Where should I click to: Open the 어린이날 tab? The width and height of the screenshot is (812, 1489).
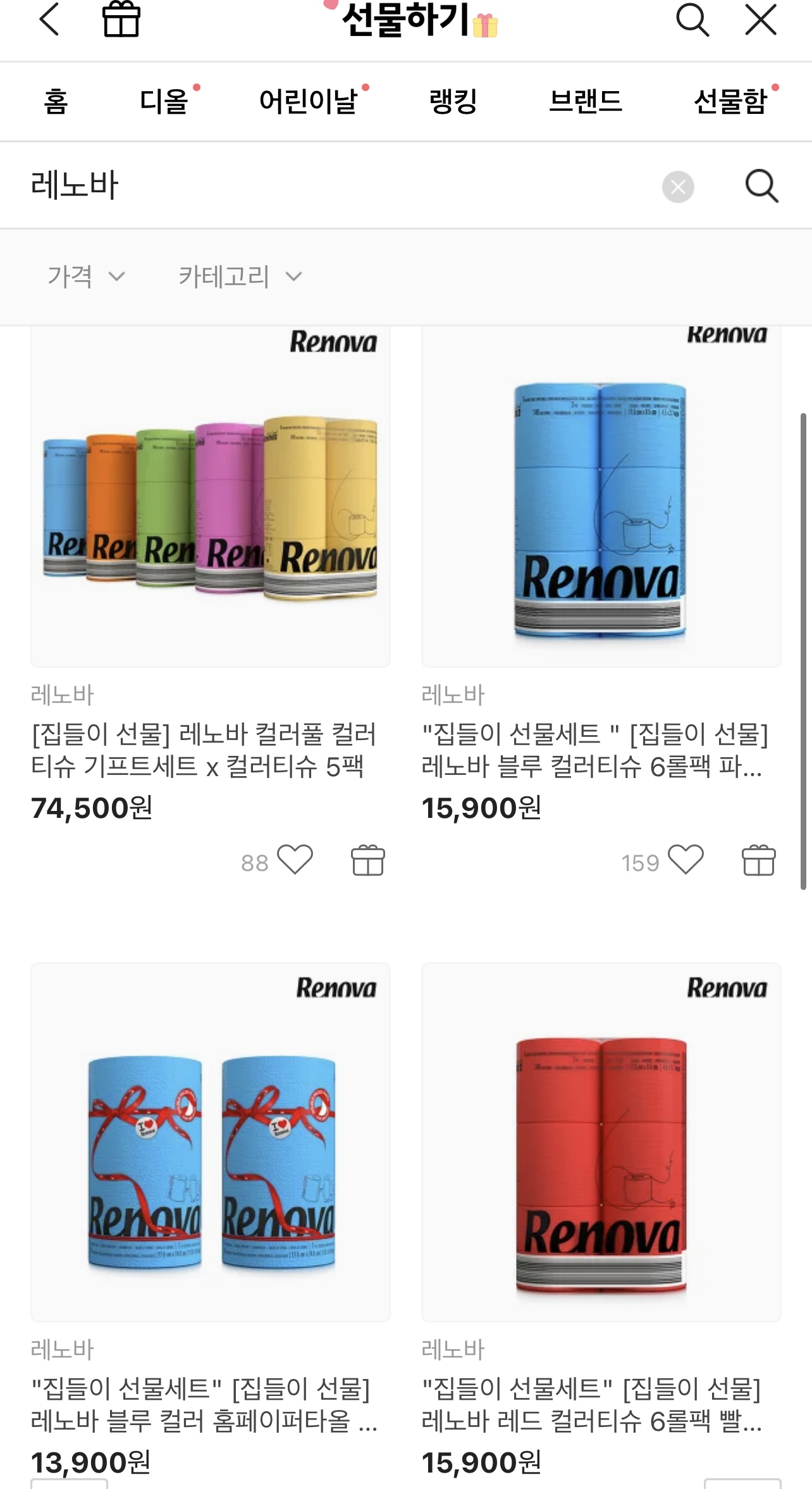point(309,101)
